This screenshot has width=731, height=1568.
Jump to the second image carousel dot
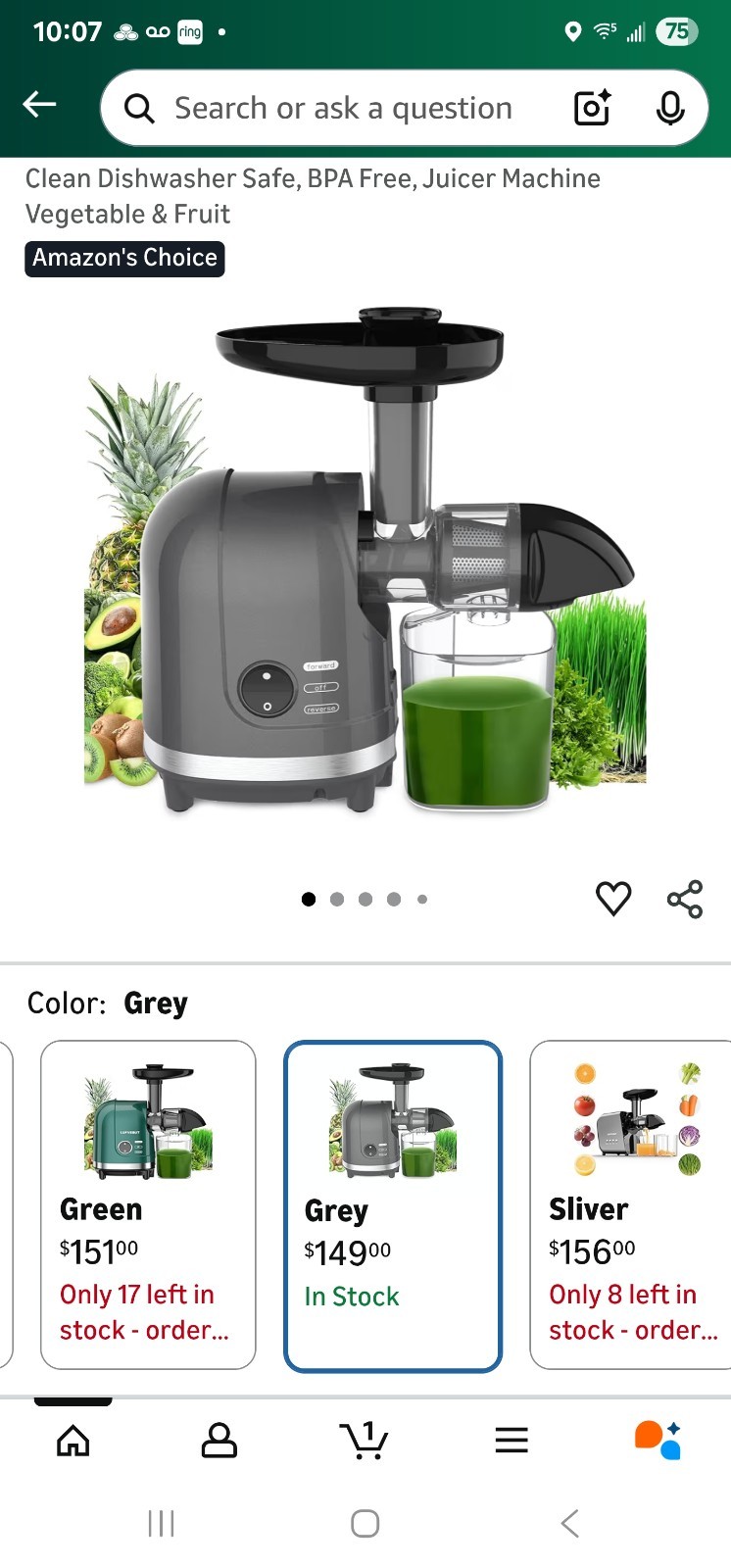[x=336, y=898]
